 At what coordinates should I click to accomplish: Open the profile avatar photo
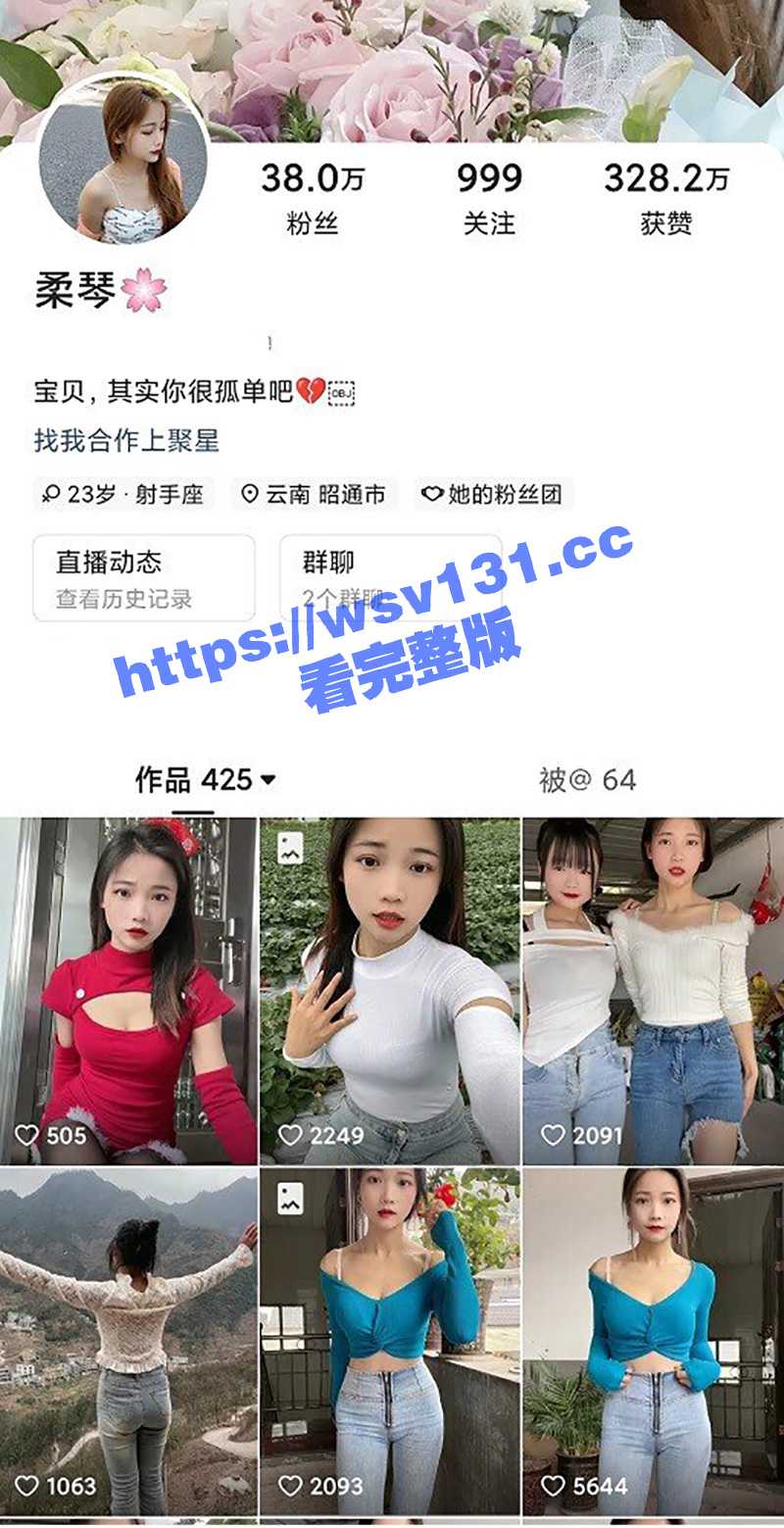[124, 173]
